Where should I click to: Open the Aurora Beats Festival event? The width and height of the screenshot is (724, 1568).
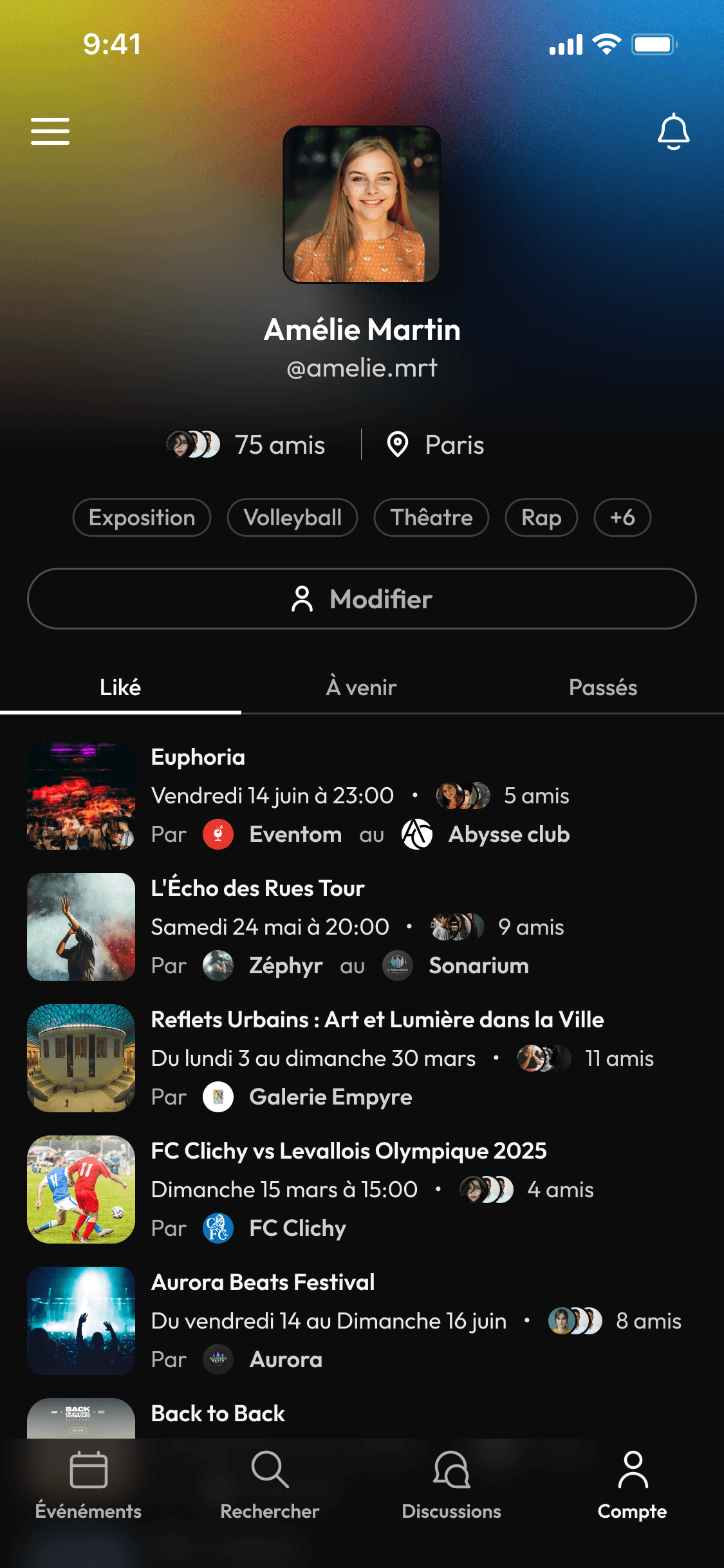pos(263,1283)
